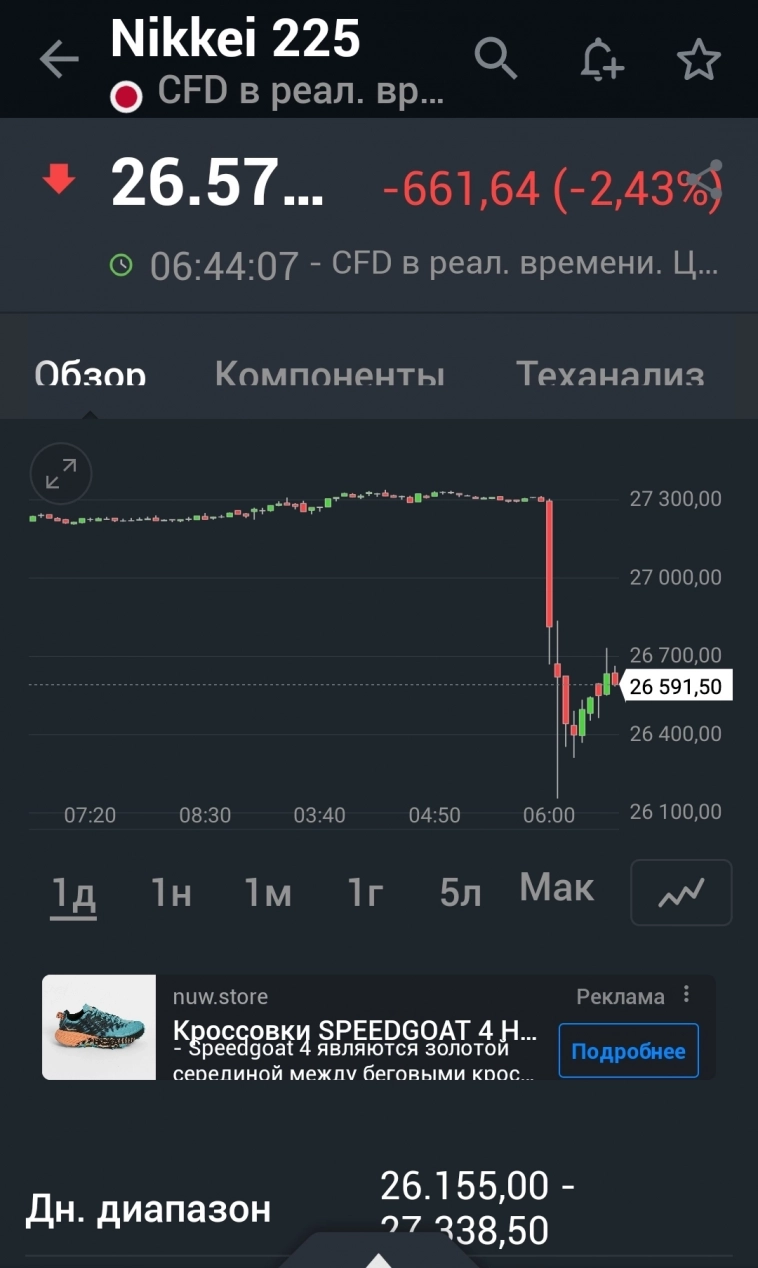The image size is (758, 1268).
Task: Tap Подробнее on the sneakers ad
Action: pyautogui.click(x=628, y=1050)
